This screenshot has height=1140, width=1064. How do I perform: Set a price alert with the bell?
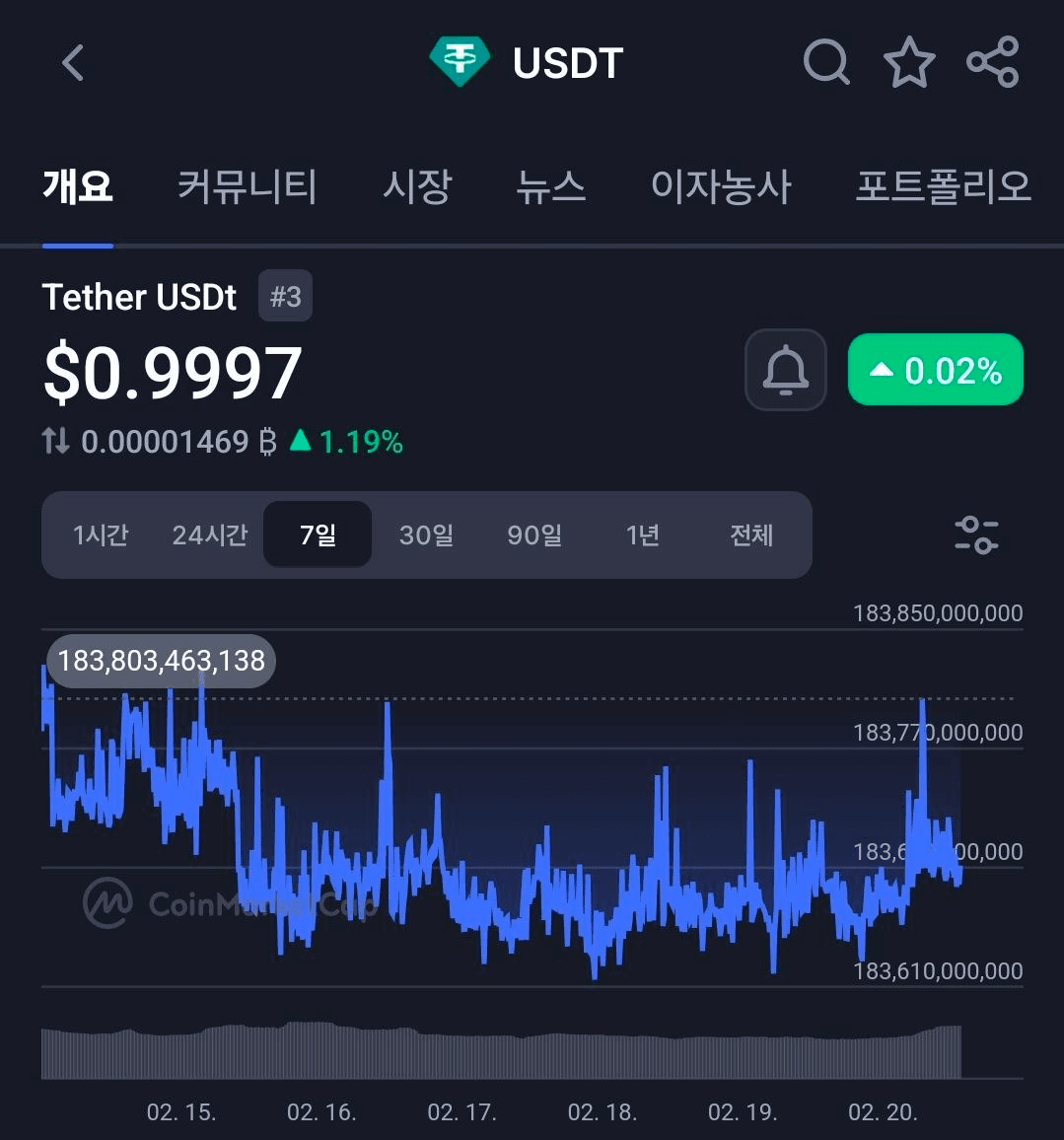click(x=785, y=370)
